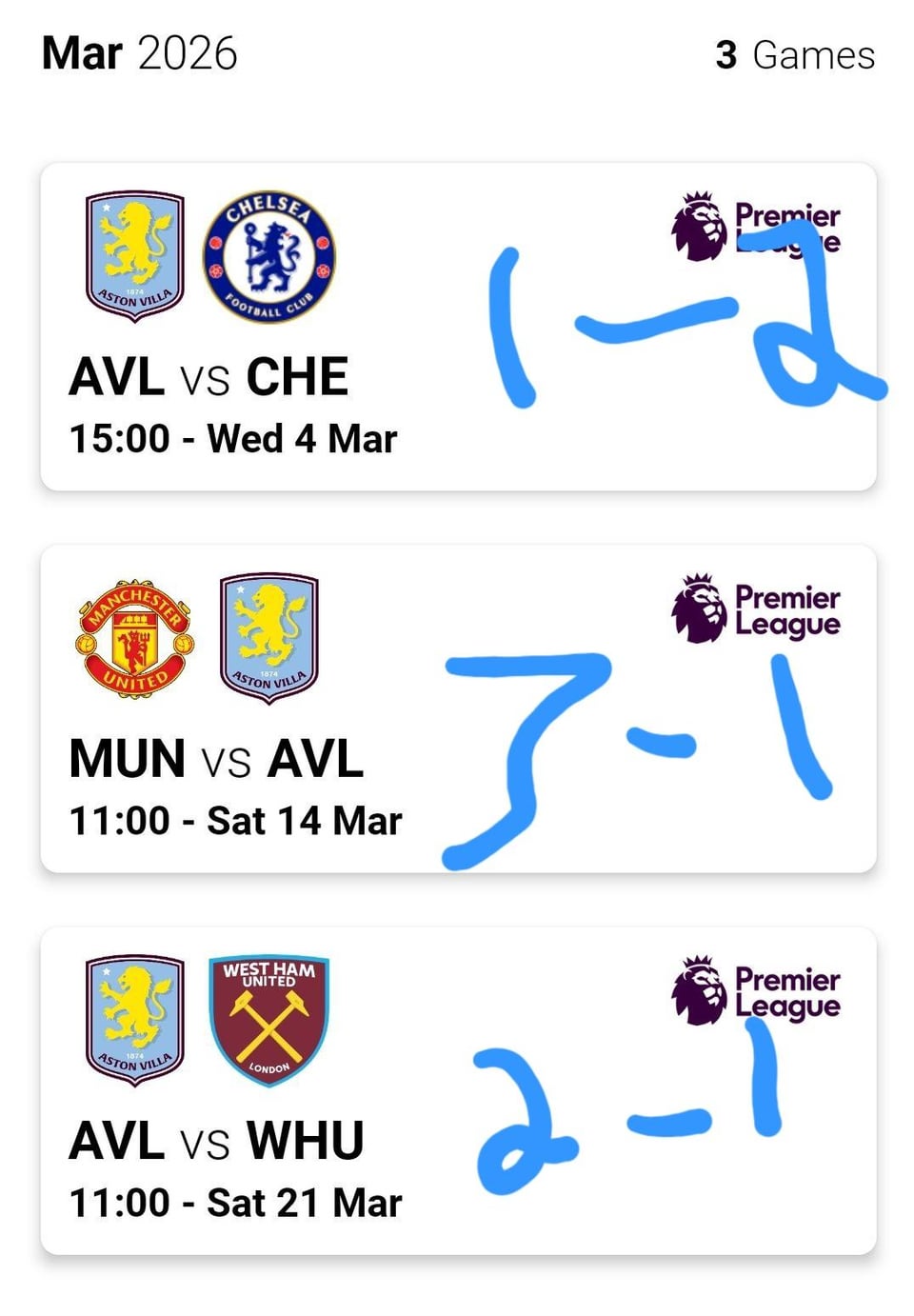Open the MUN vs AVL fixture card
914x1316 pixels.
pos(457,708)
